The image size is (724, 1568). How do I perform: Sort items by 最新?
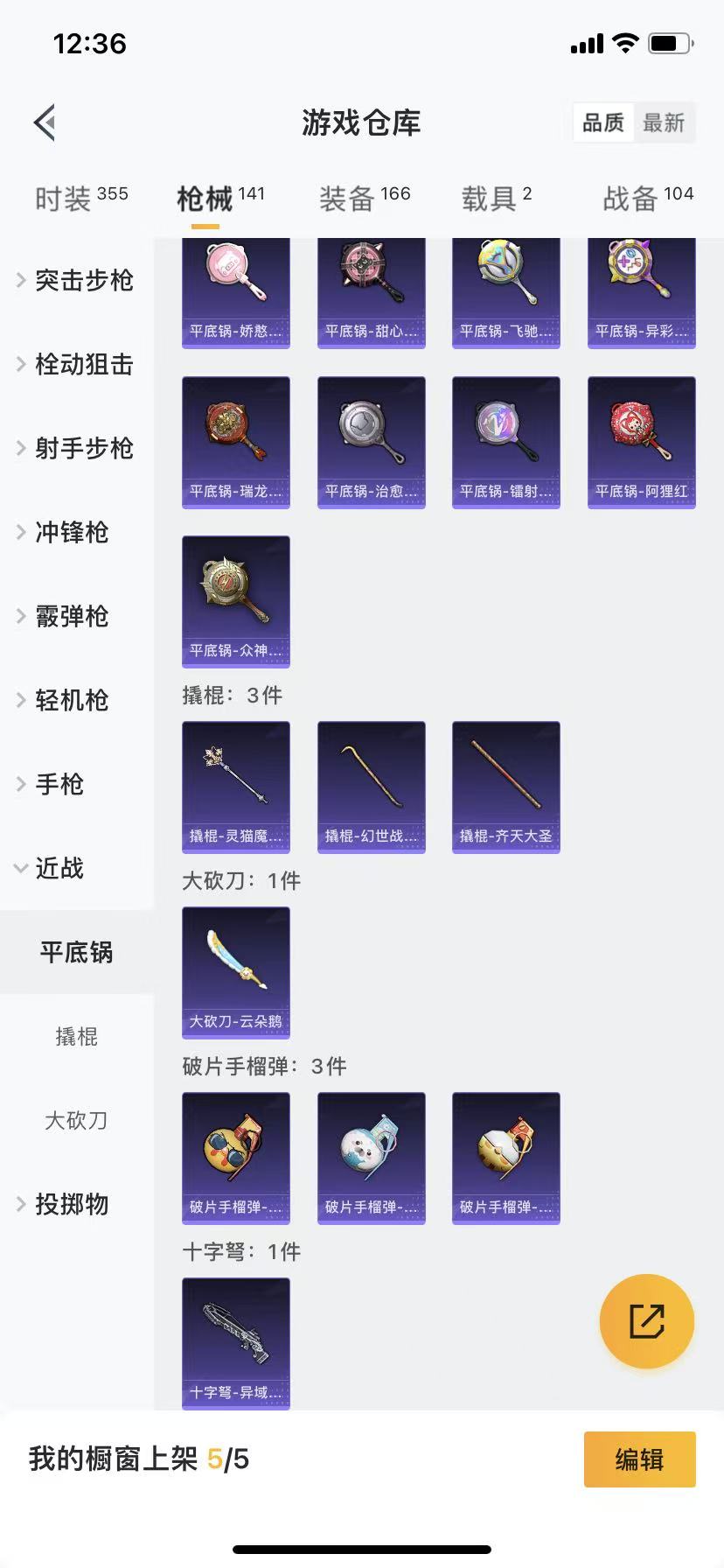664,122
